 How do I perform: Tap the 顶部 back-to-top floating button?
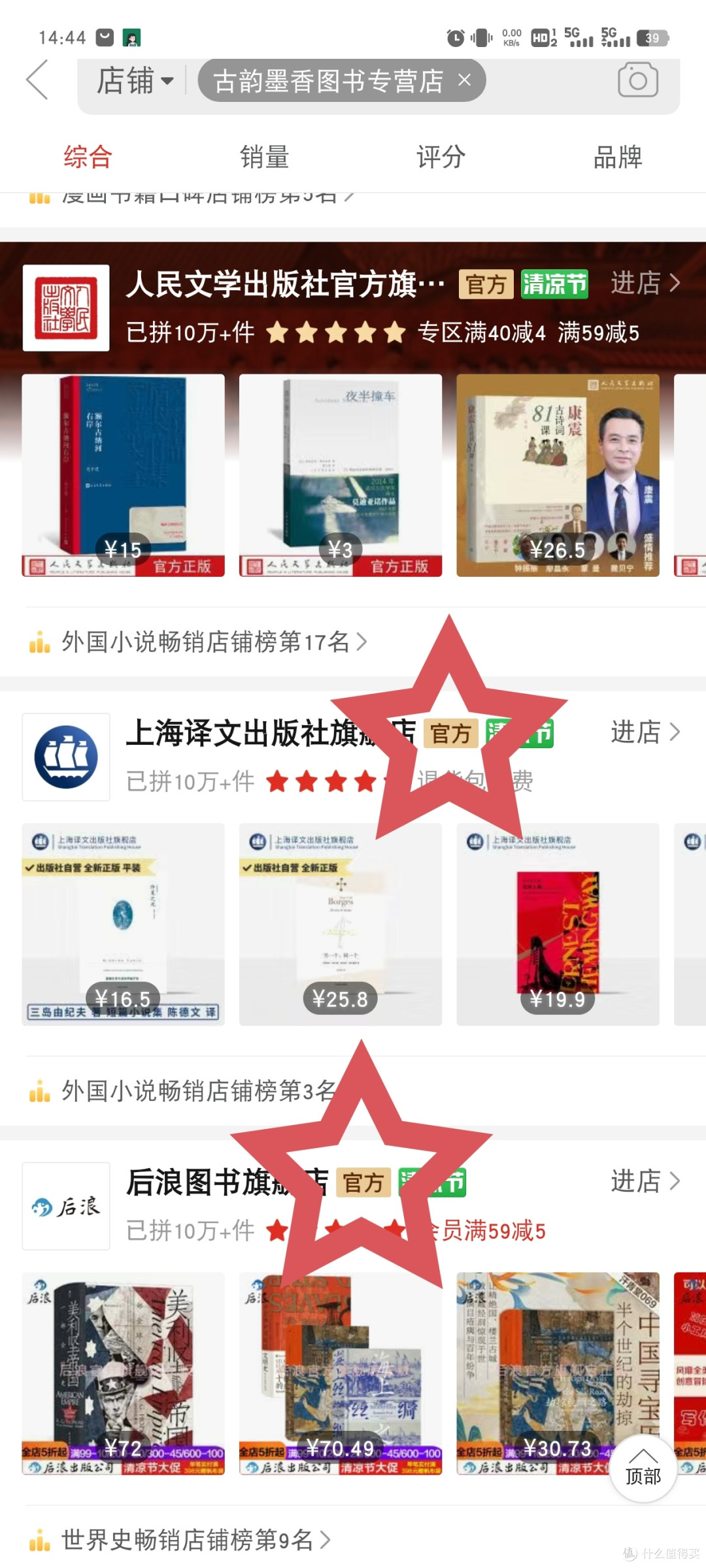coord(643,1468)
